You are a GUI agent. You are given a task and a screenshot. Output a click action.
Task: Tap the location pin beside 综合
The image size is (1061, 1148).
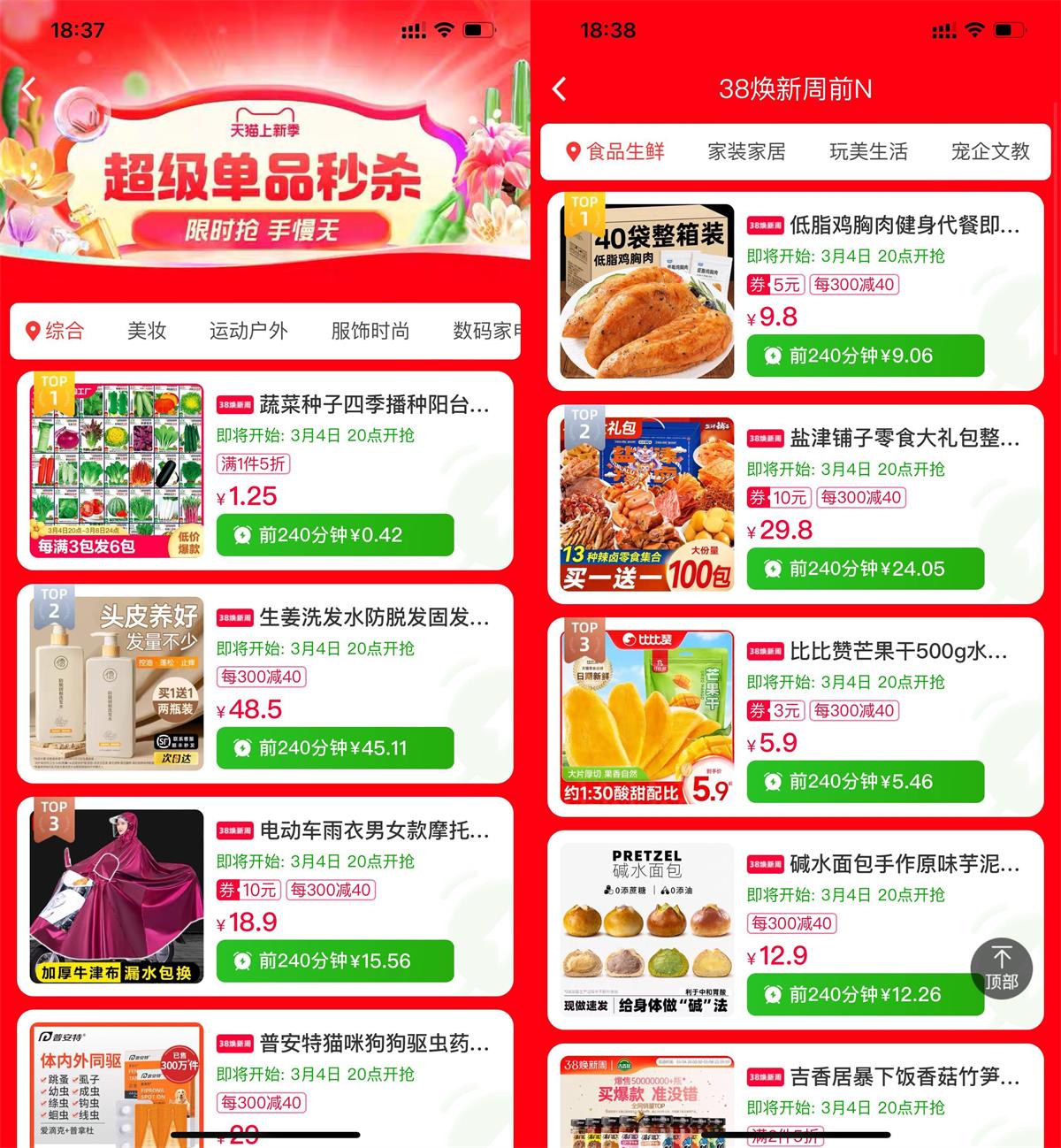pyautogui.click(x=33, y=331)
